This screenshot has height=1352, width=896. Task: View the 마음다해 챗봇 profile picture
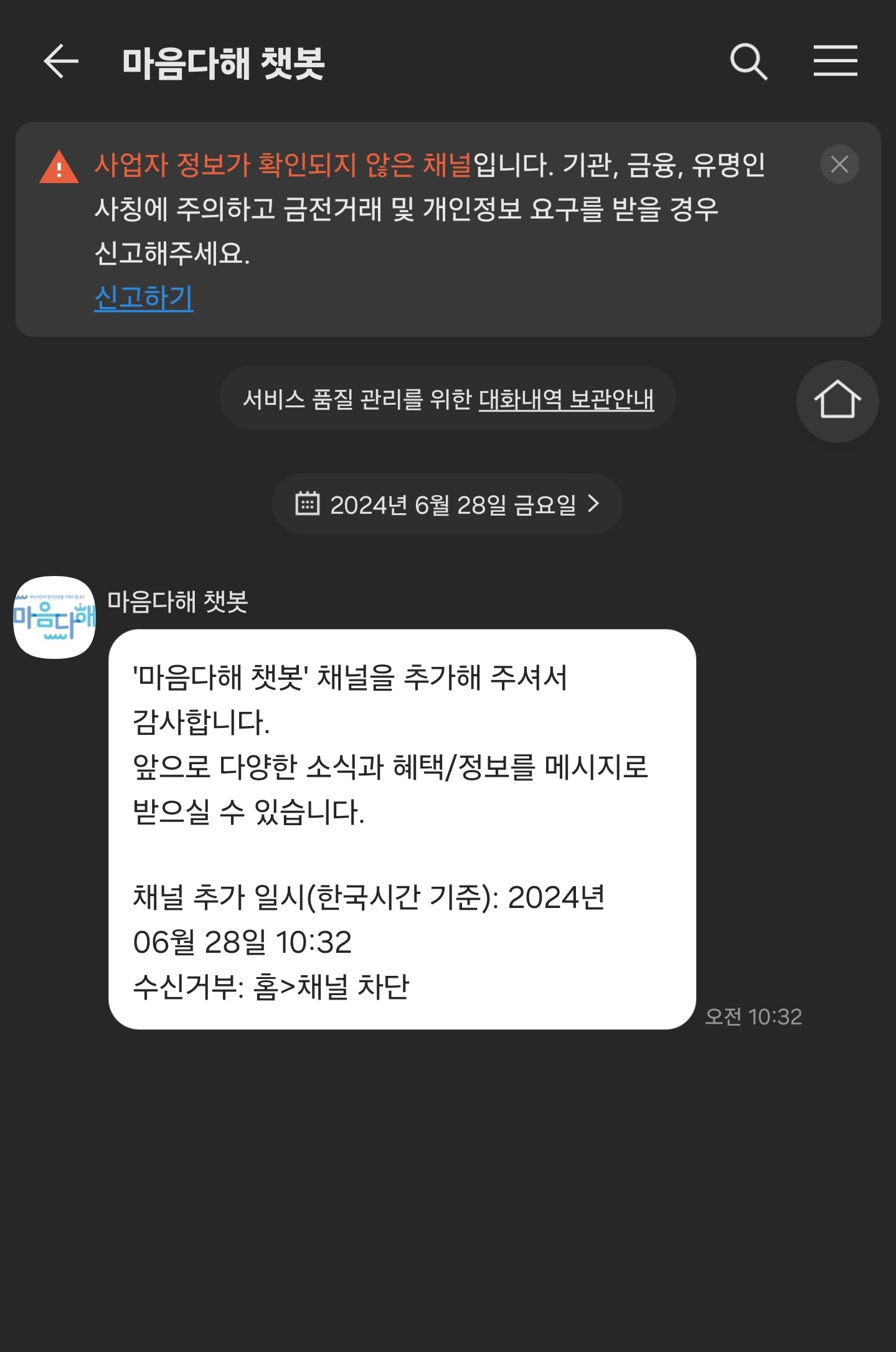pyautogui.click(x=55, y=617)
